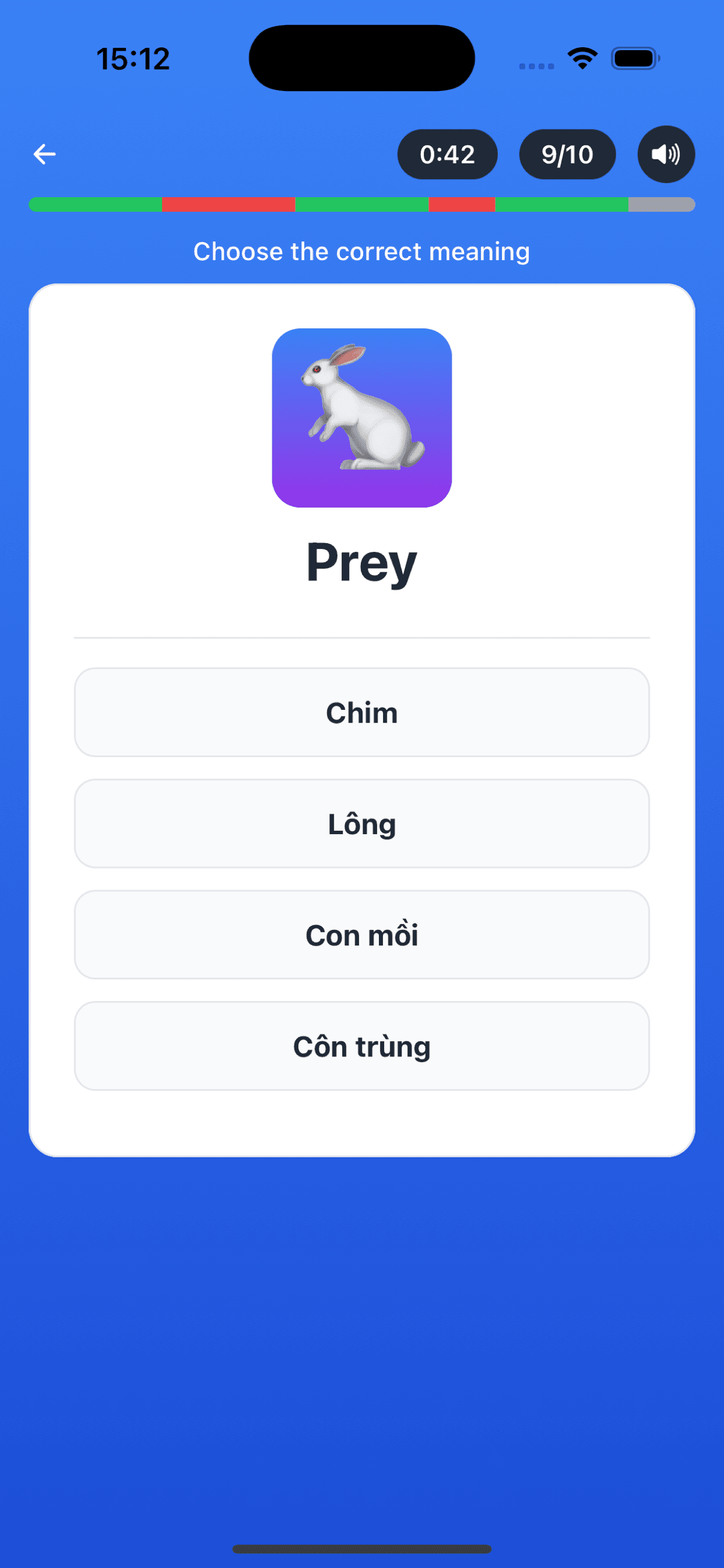Tap the speaker sound icon

click(666, 154)
